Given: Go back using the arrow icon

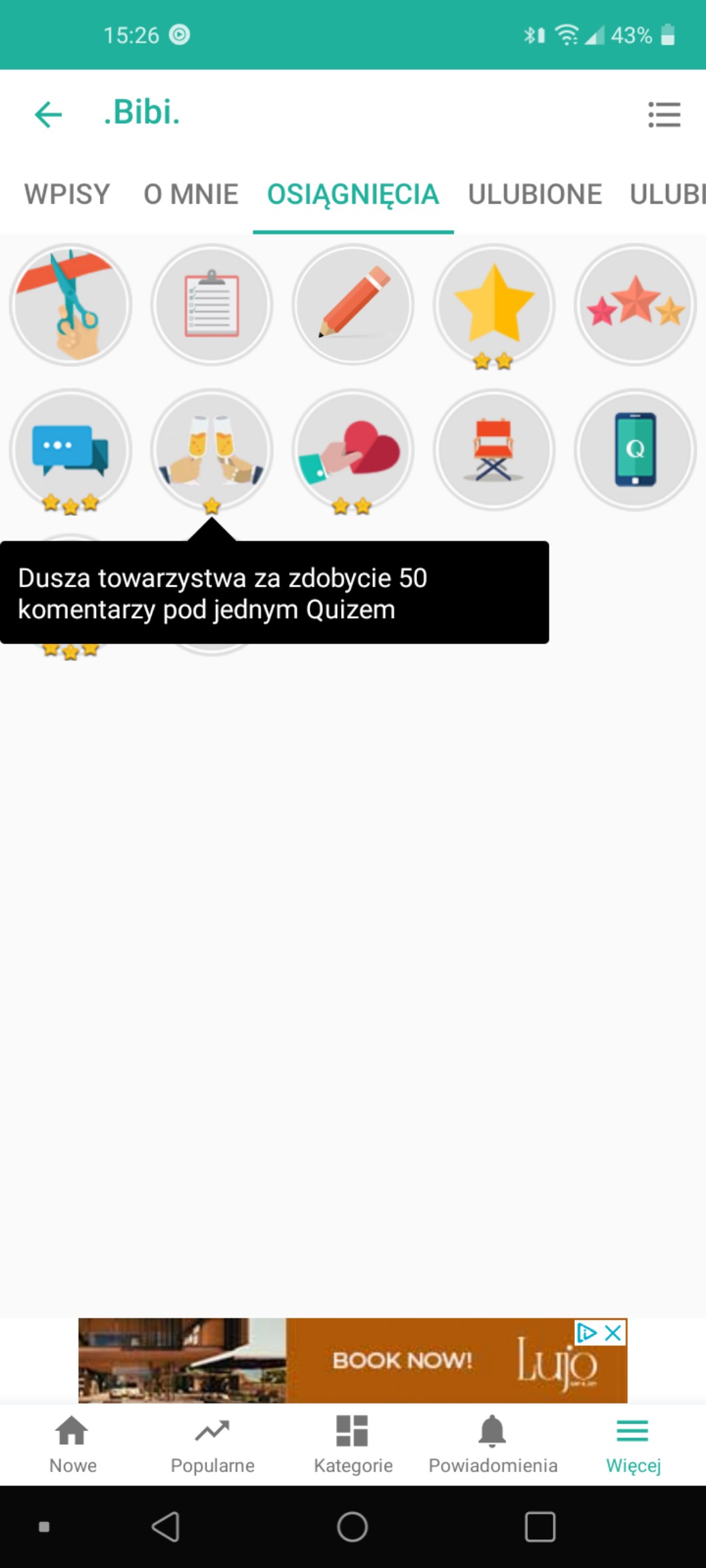Looking at the screenshot, I should point(48,115).
